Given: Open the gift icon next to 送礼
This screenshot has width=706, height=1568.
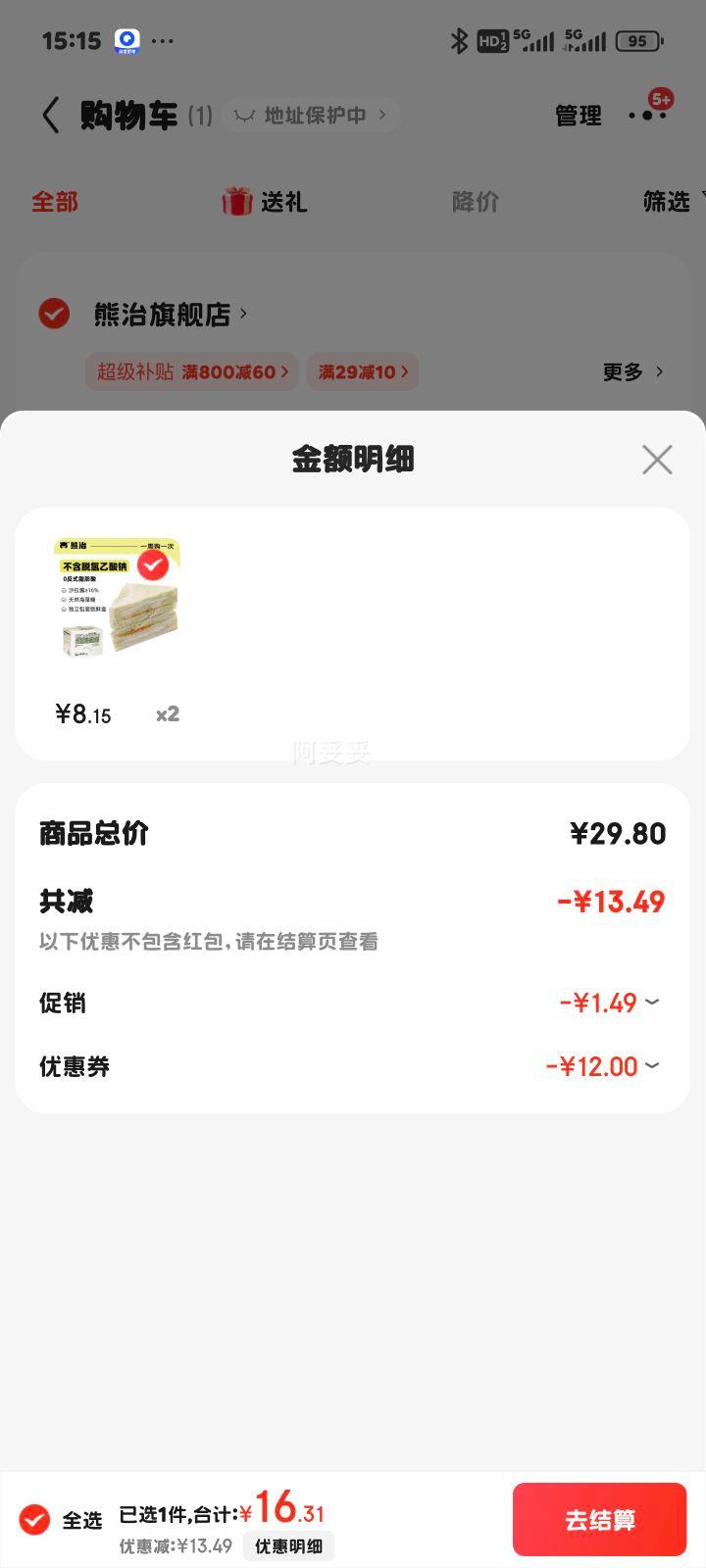Looking at the screenshot, I should tap(238, 201).
